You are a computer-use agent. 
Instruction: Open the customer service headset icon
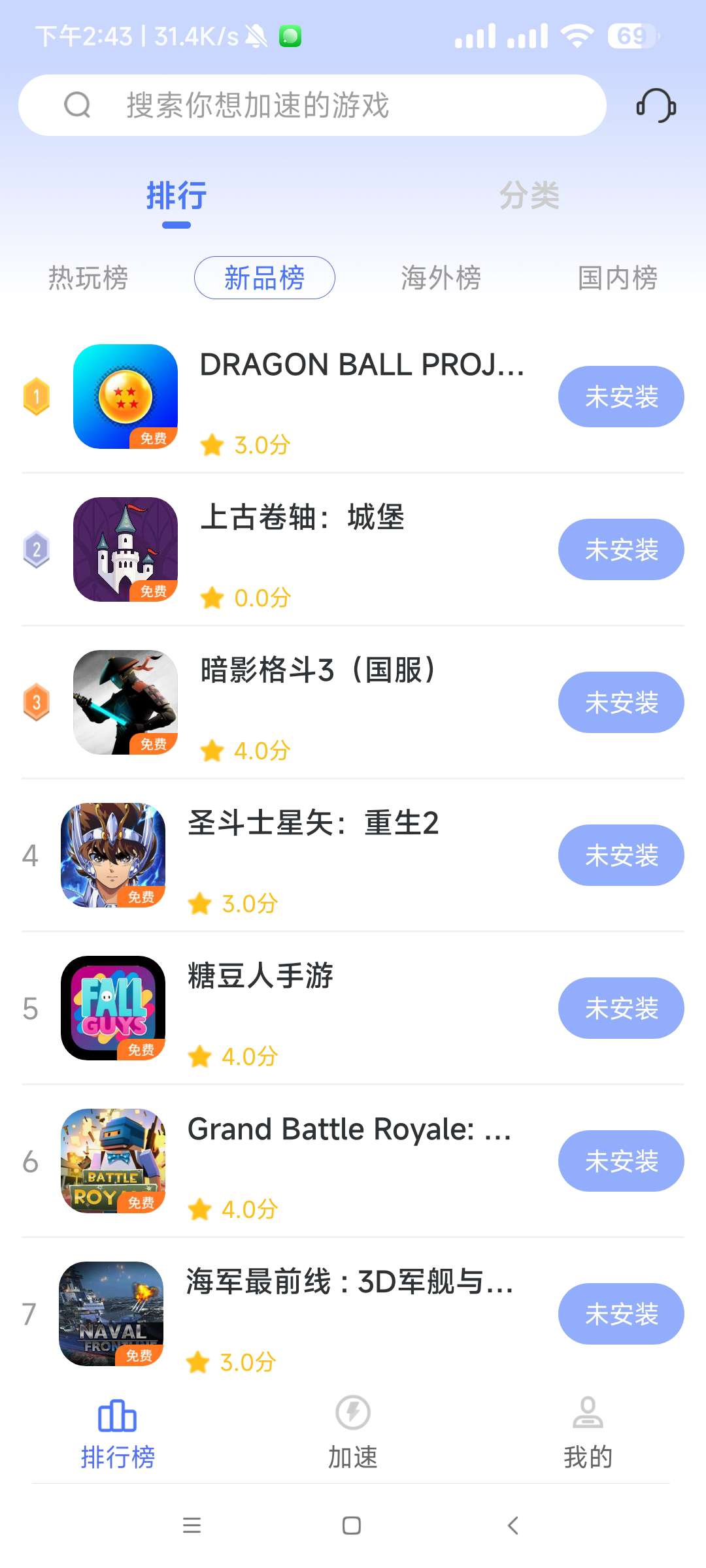pyautogui.click(x=656, y=106)
